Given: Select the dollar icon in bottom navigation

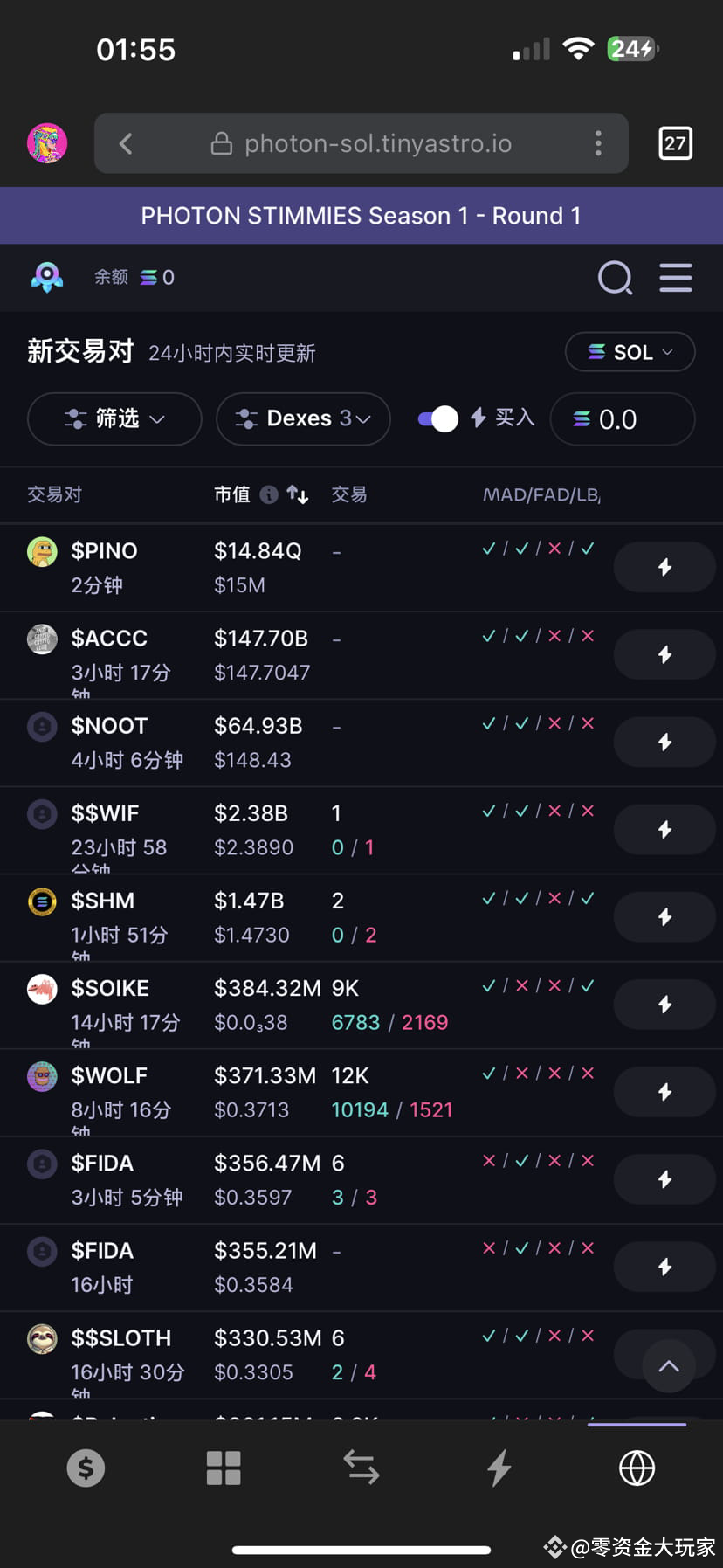Looking at the screenshot, I should tap(85, 1468).
